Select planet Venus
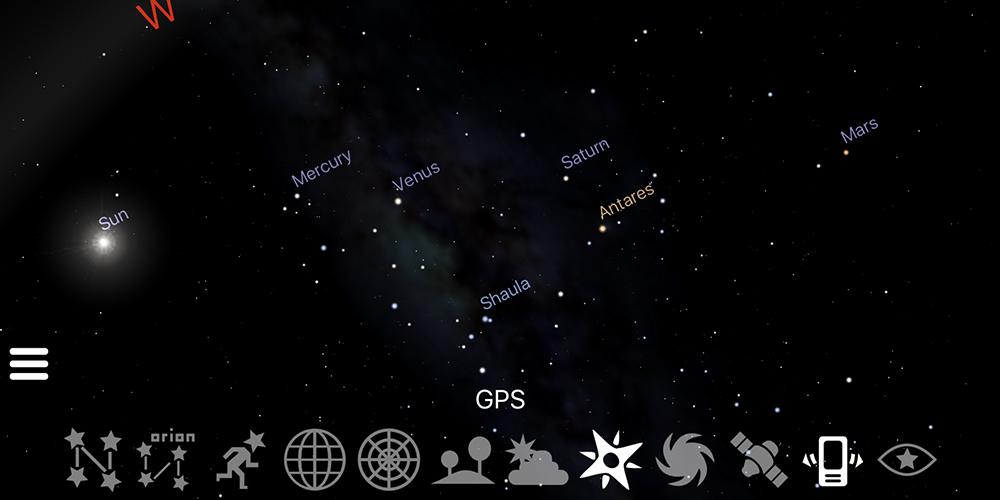Screen dimensions: 1000x500 tap(398, 201)
